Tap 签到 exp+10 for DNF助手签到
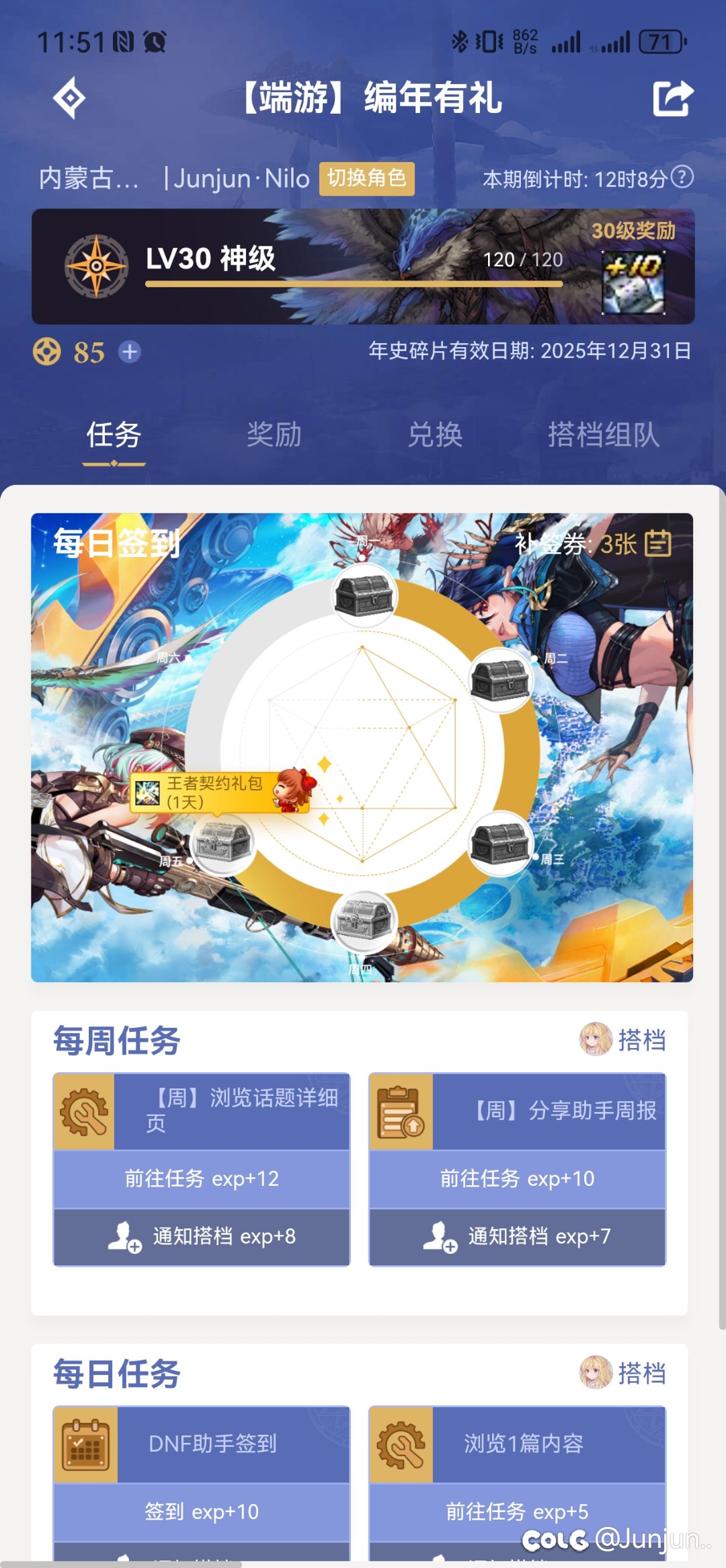726x1568 pixels. pyautogui.click(x=201, y=1511)
